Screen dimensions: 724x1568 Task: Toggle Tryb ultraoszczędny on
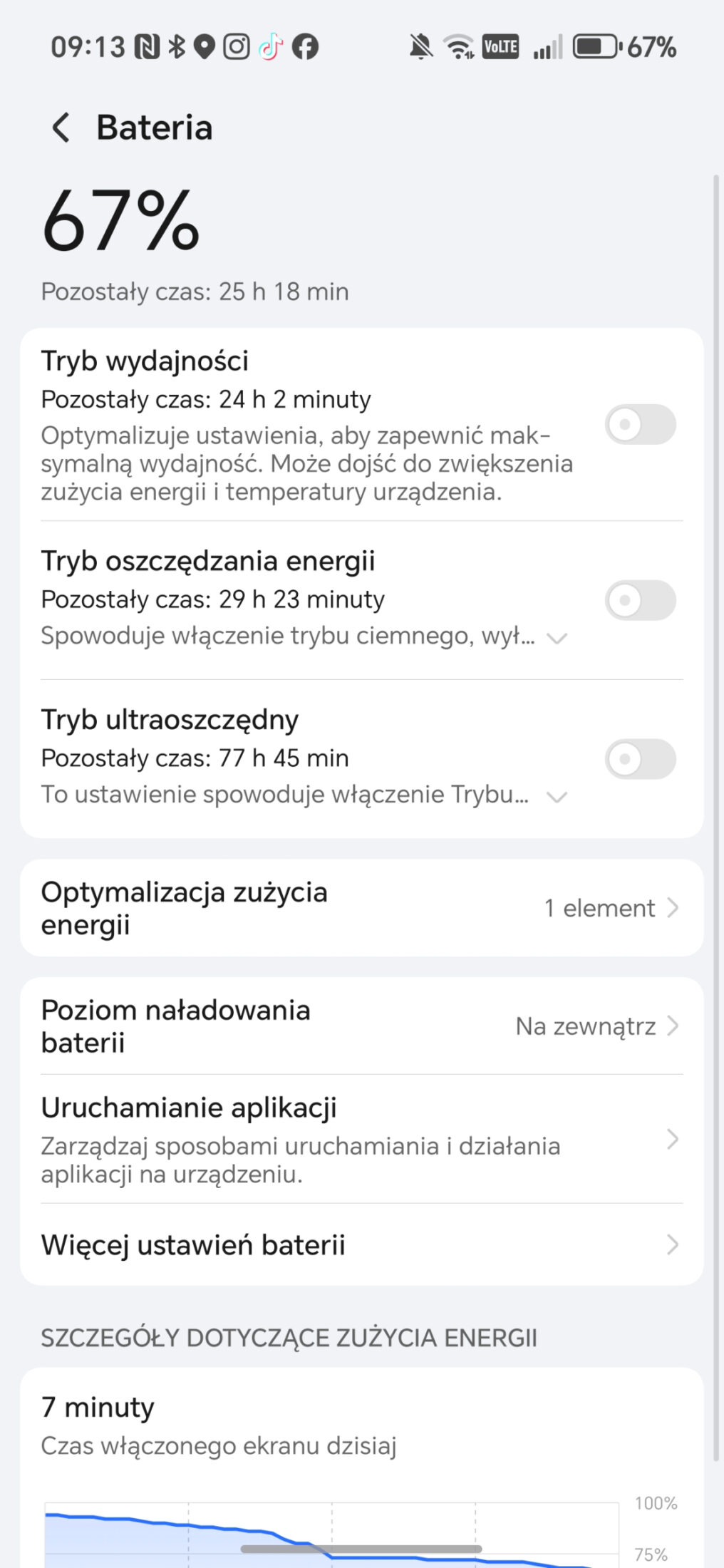(640, 759)
